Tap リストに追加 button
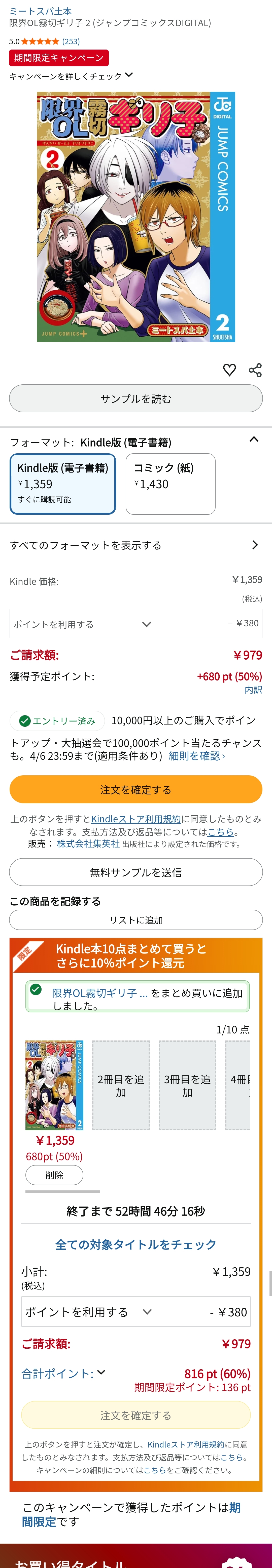The image size is (272, 1568). tap(135, 920)
